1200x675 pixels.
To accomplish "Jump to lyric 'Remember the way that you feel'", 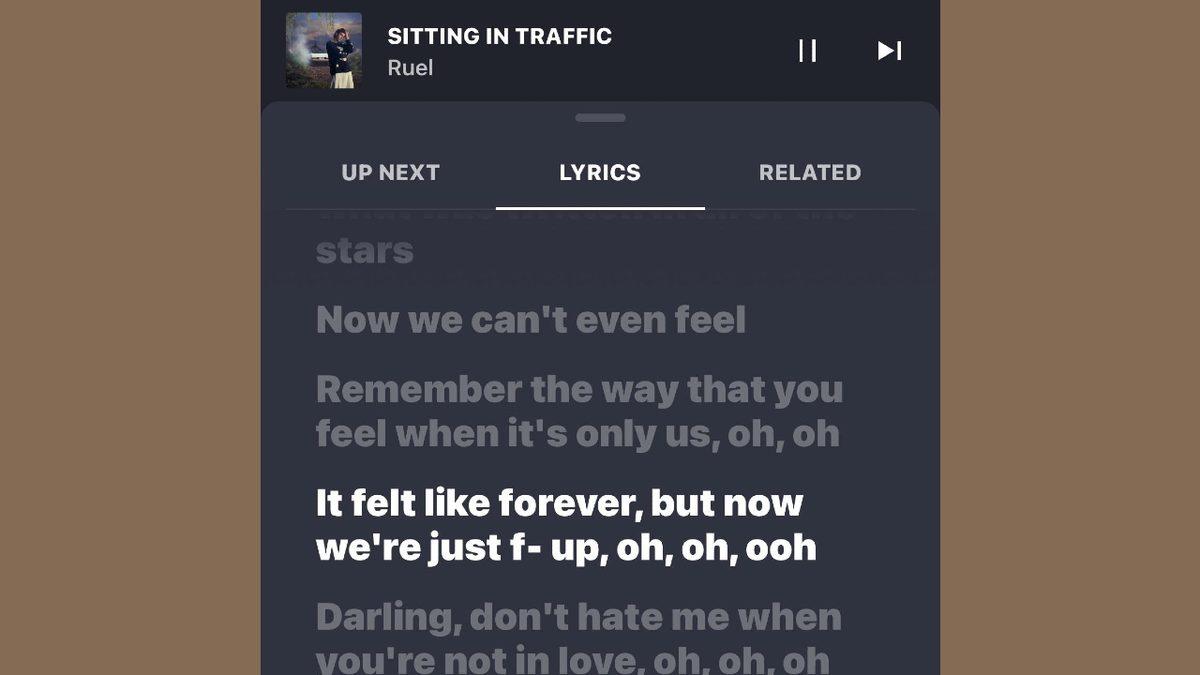I will click(579, 411).
